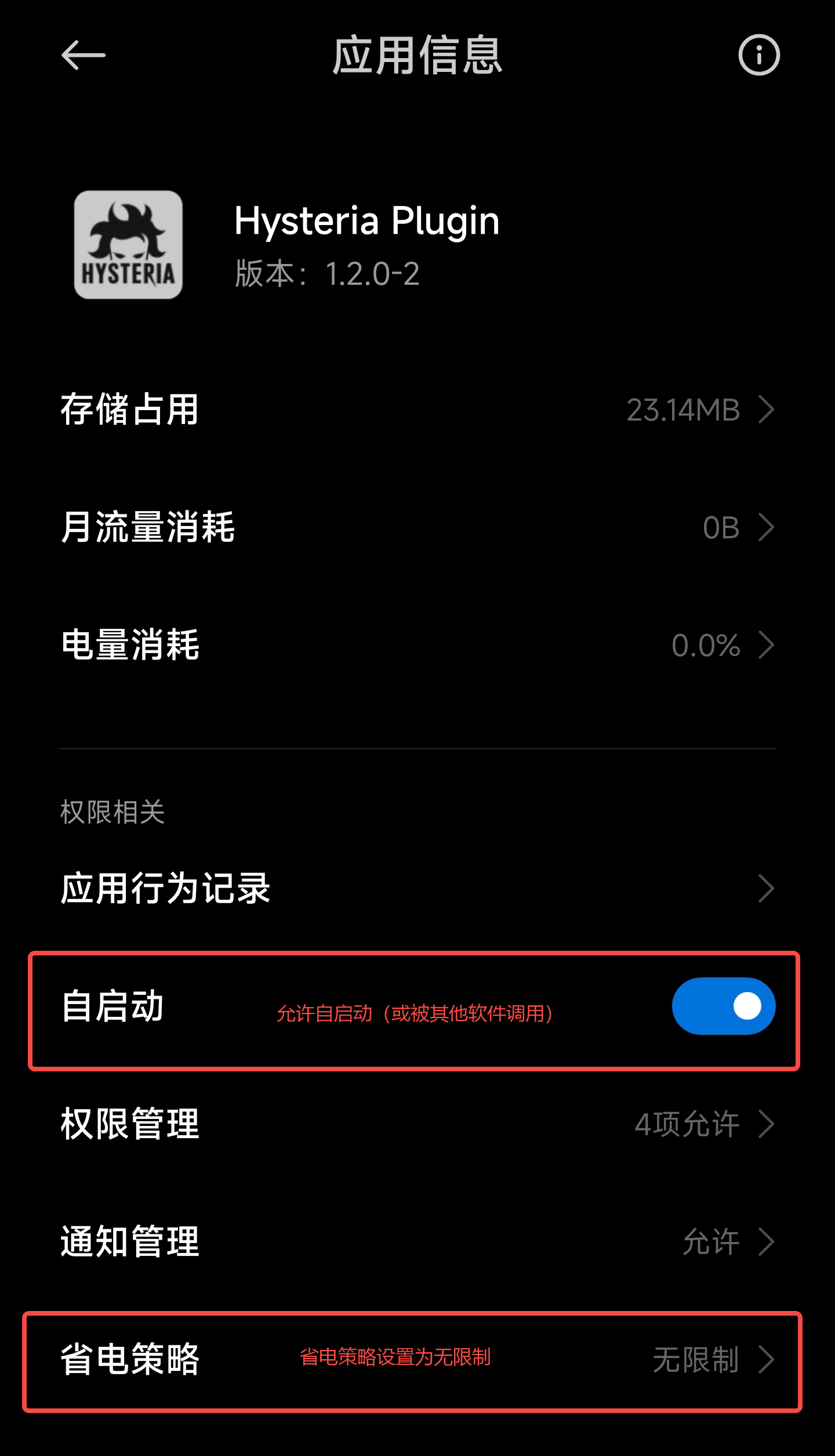
Task: Go back using the top-left arrow
Action: pos(83,56)
